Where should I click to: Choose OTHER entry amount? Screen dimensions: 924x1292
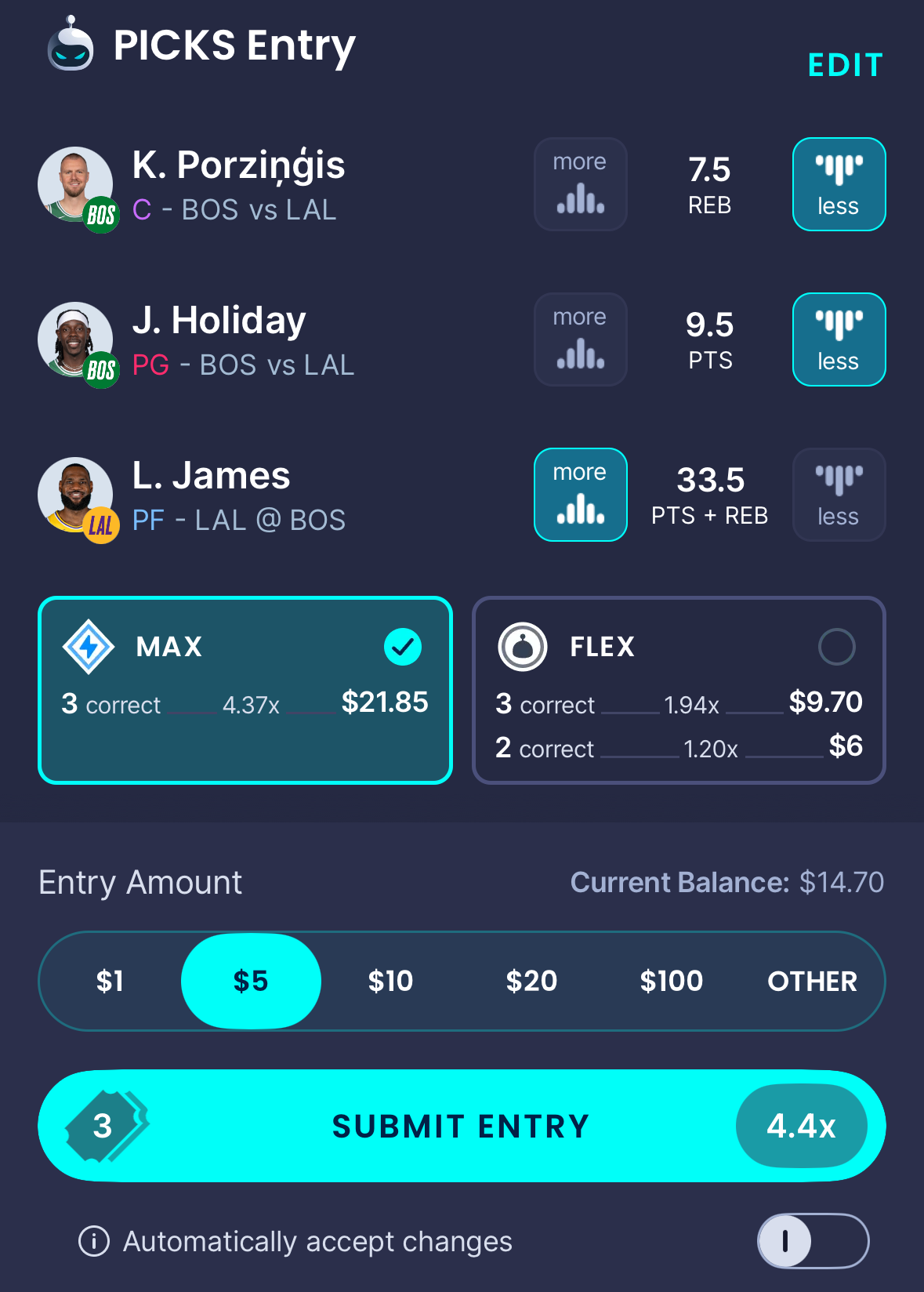point(812,981)
